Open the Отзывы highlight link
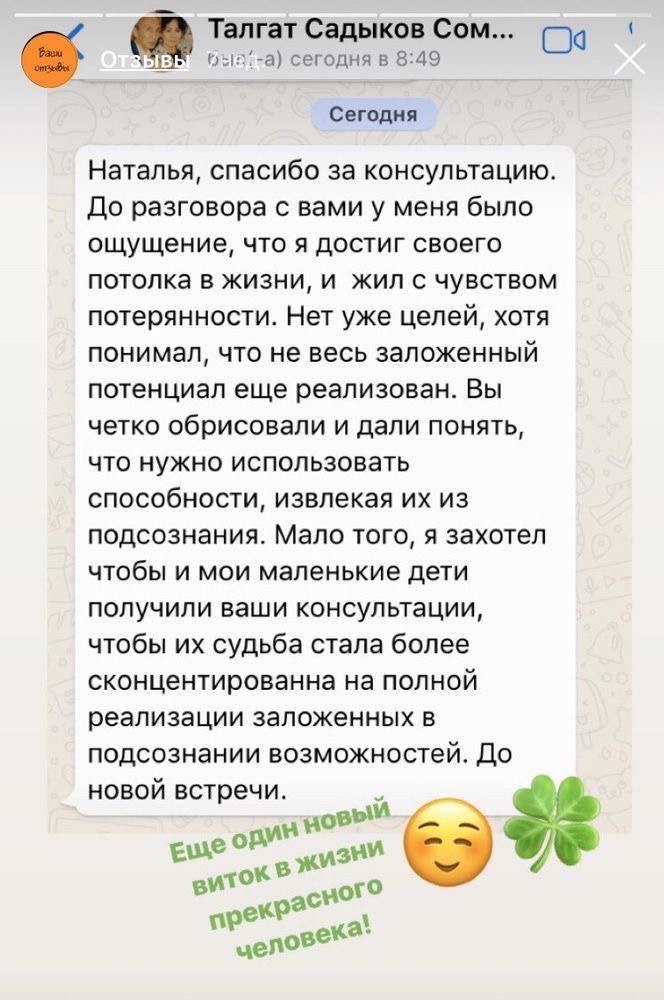 [145, 61]
